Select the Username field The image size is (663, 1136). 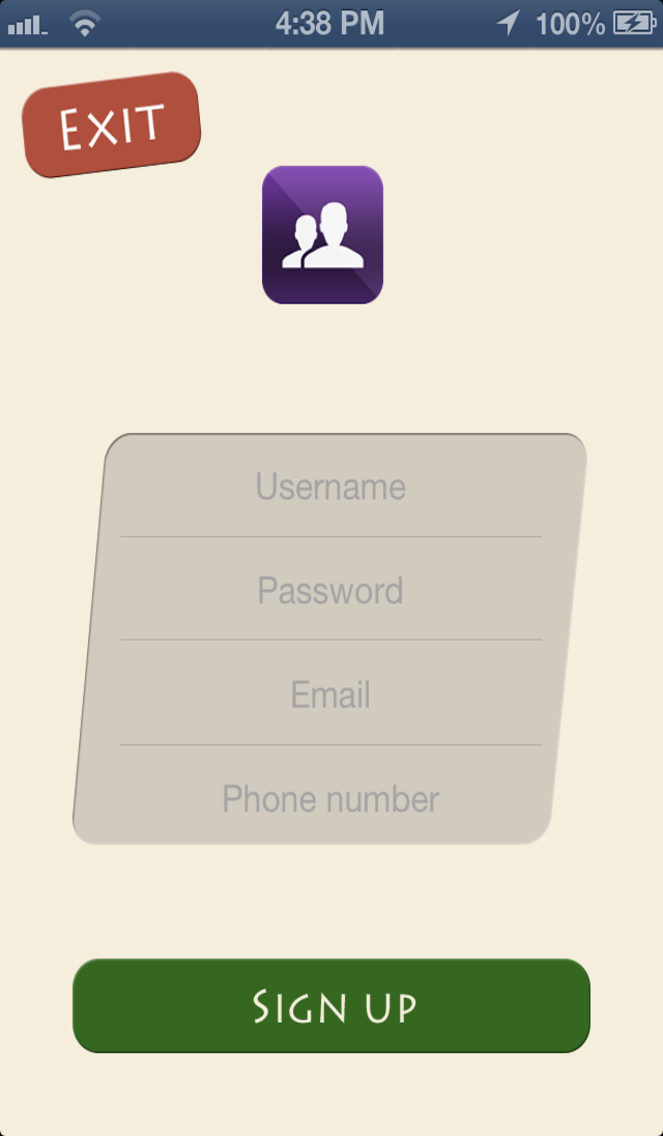(330, 486)
